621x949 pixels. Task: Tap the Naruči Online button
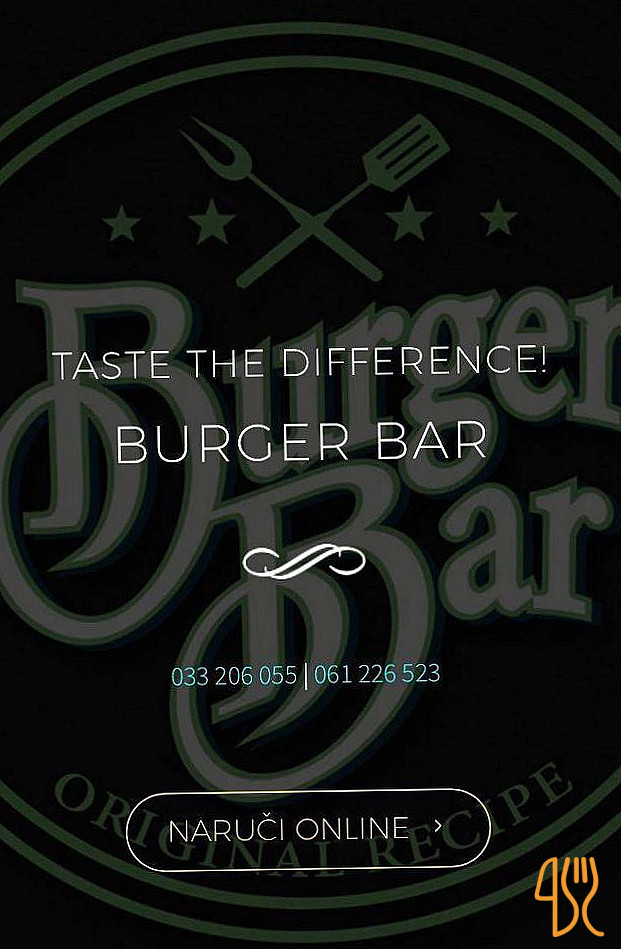pyautogui.click(x=307, y=829)
